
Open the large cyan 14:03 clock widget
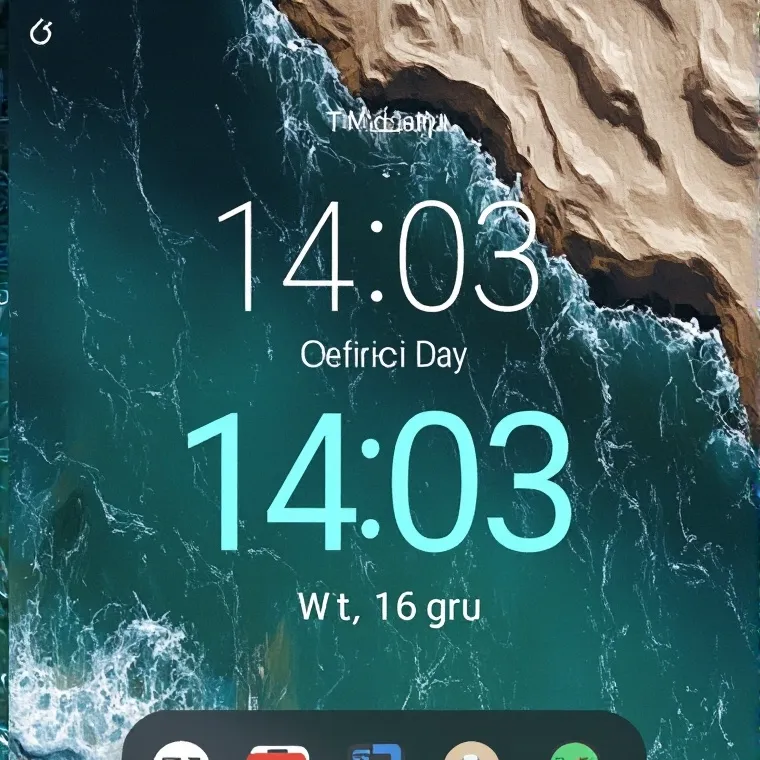[x=378, y=484]
